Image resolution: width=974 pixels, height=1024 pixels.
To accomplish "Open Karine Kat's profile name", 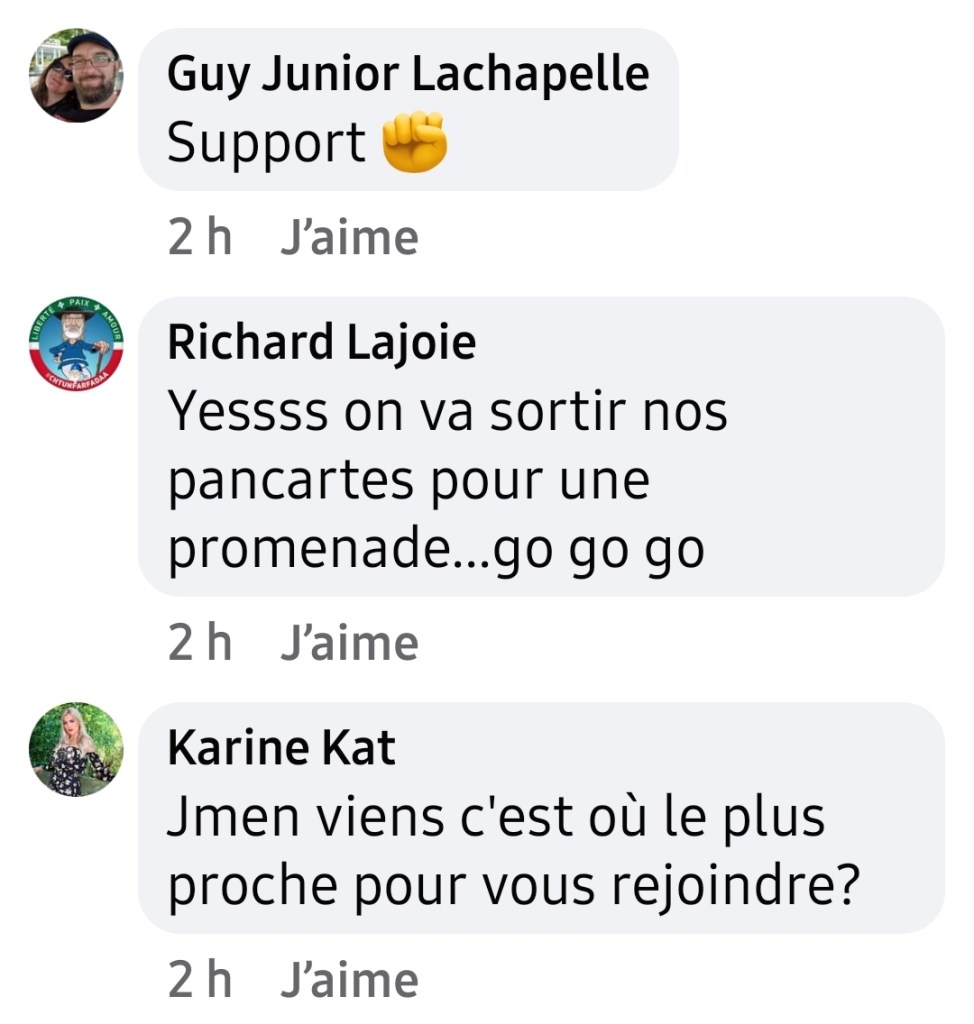I will point(281,748).
